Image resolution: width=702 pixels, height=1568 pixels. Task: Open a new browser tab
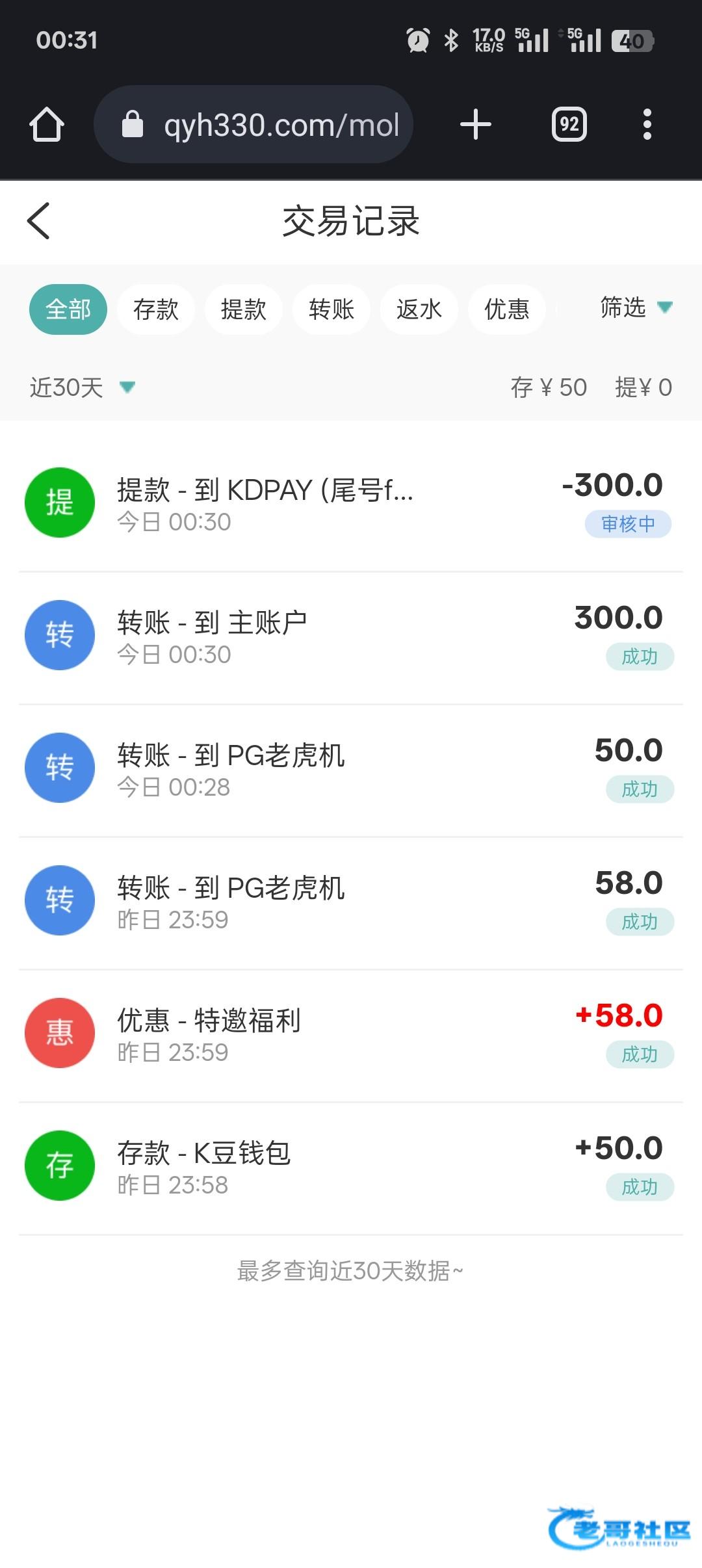476,124
